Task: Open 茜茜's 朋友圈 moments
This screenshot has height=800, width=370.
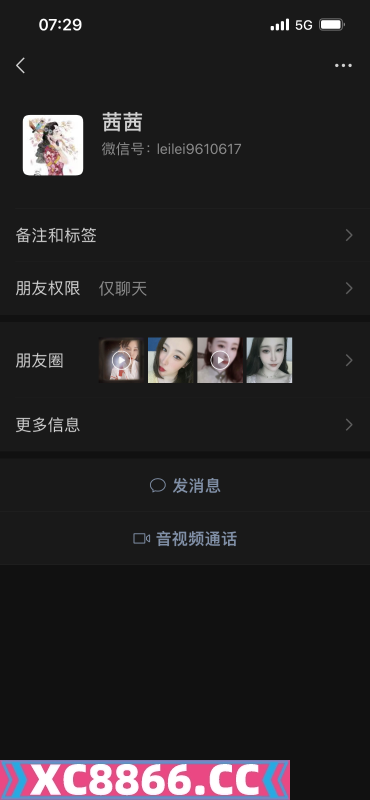Action: 185,360
